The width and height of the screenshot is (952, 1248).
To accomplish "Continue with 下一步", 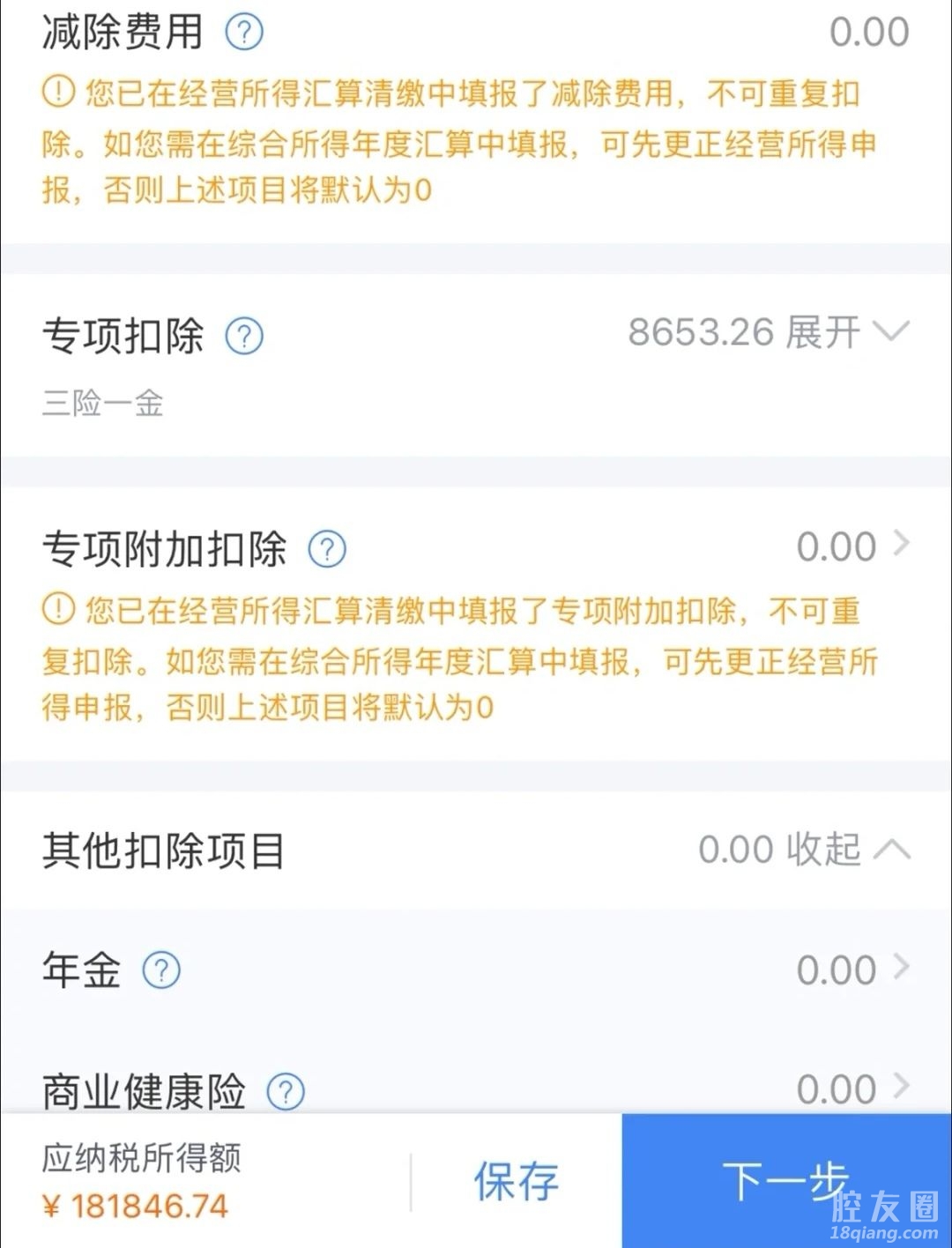I will point(785,1181).
